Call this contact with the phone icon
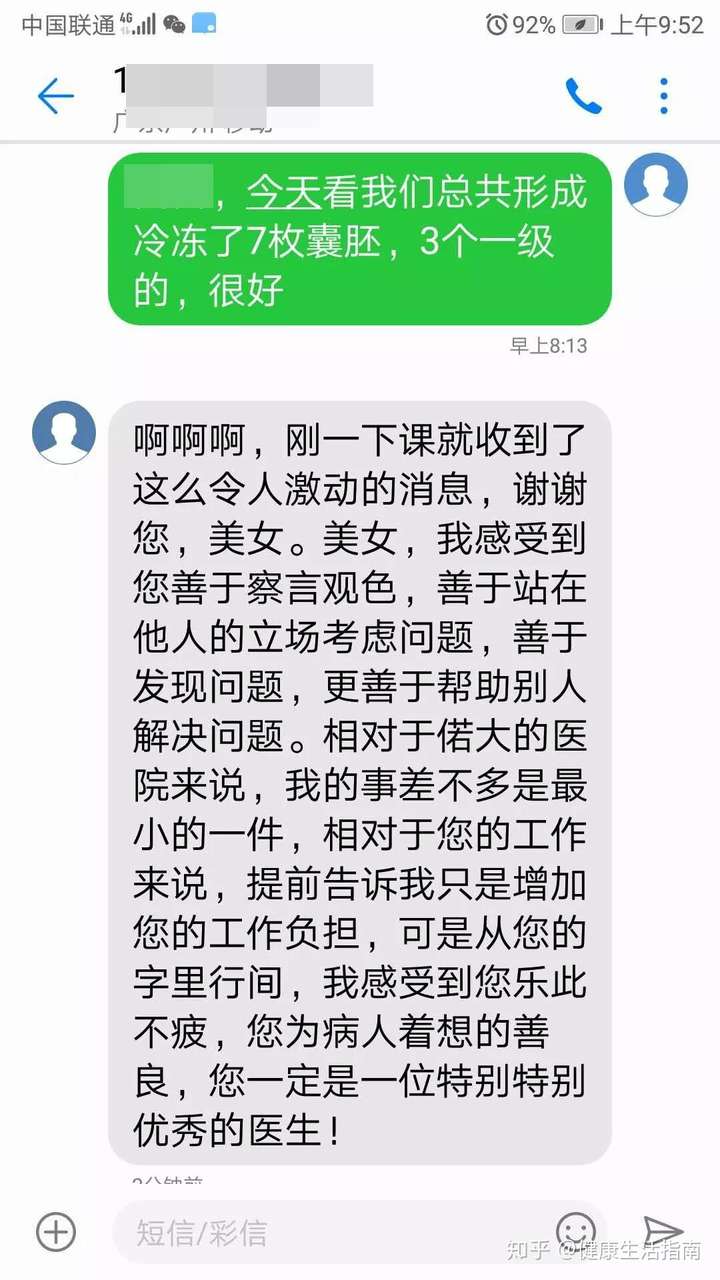720x1280 pixels. [x=583, y=96]
